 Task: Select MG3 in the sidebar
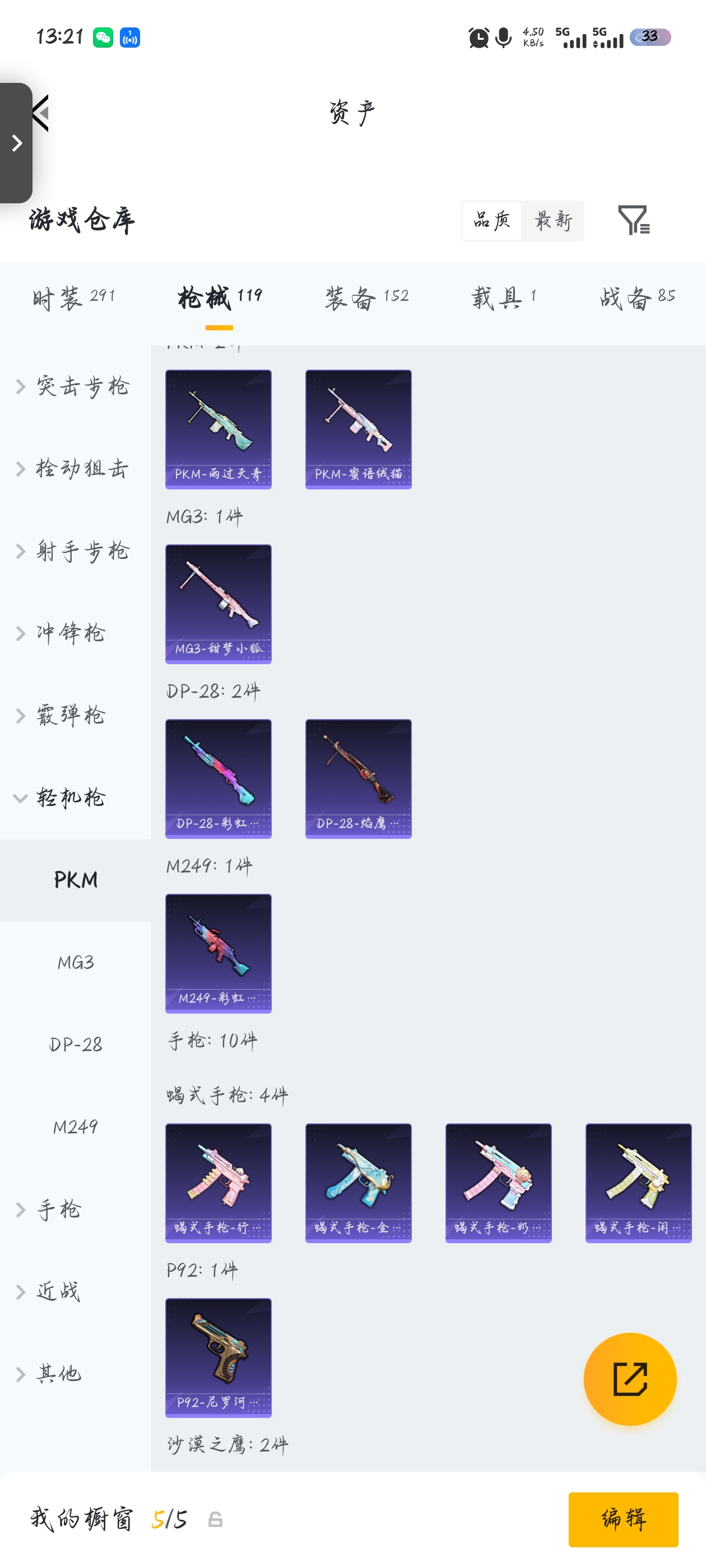coord(76,962)
